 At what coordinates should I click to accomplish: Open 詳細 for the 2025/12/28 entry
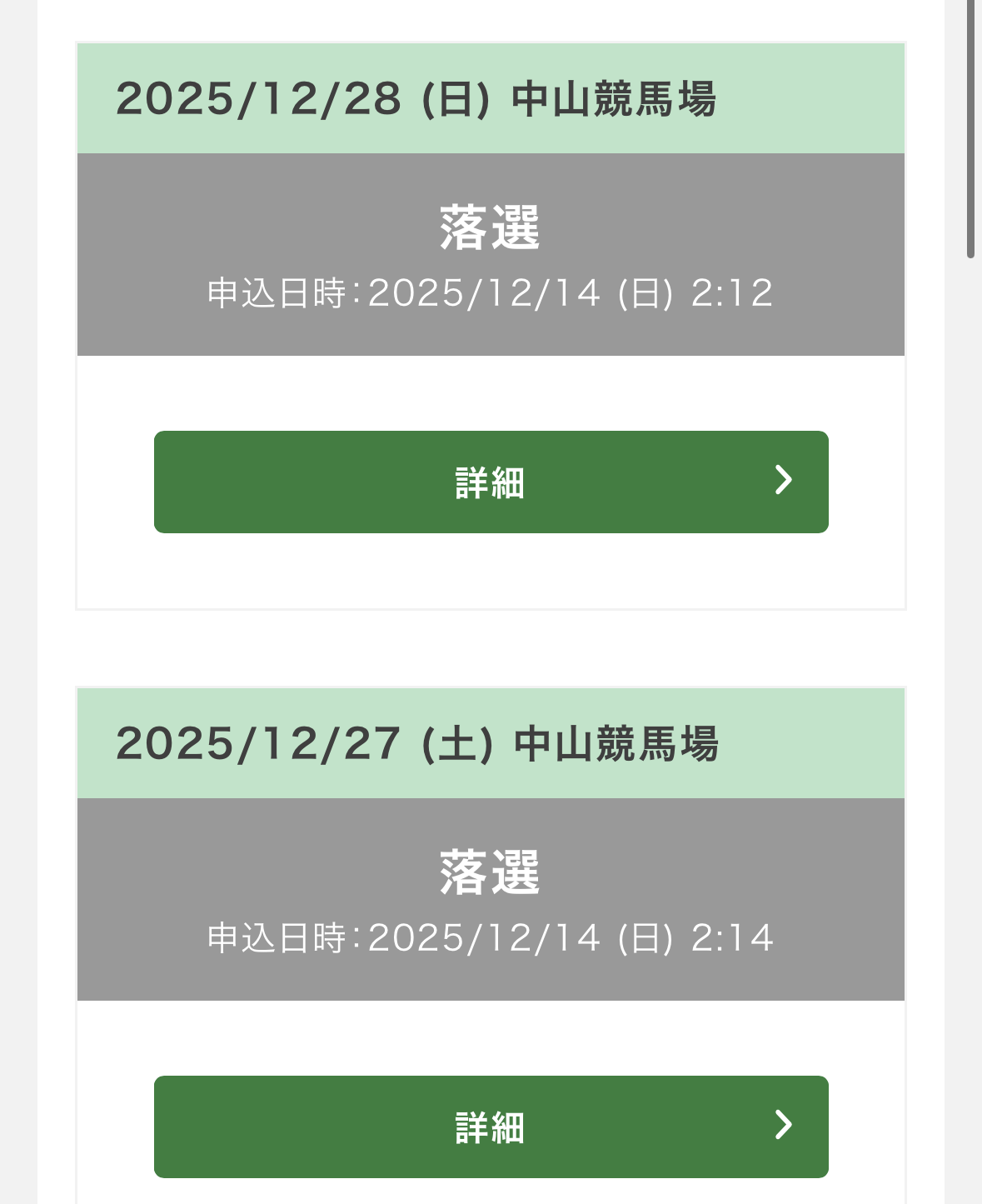point(491,482)
